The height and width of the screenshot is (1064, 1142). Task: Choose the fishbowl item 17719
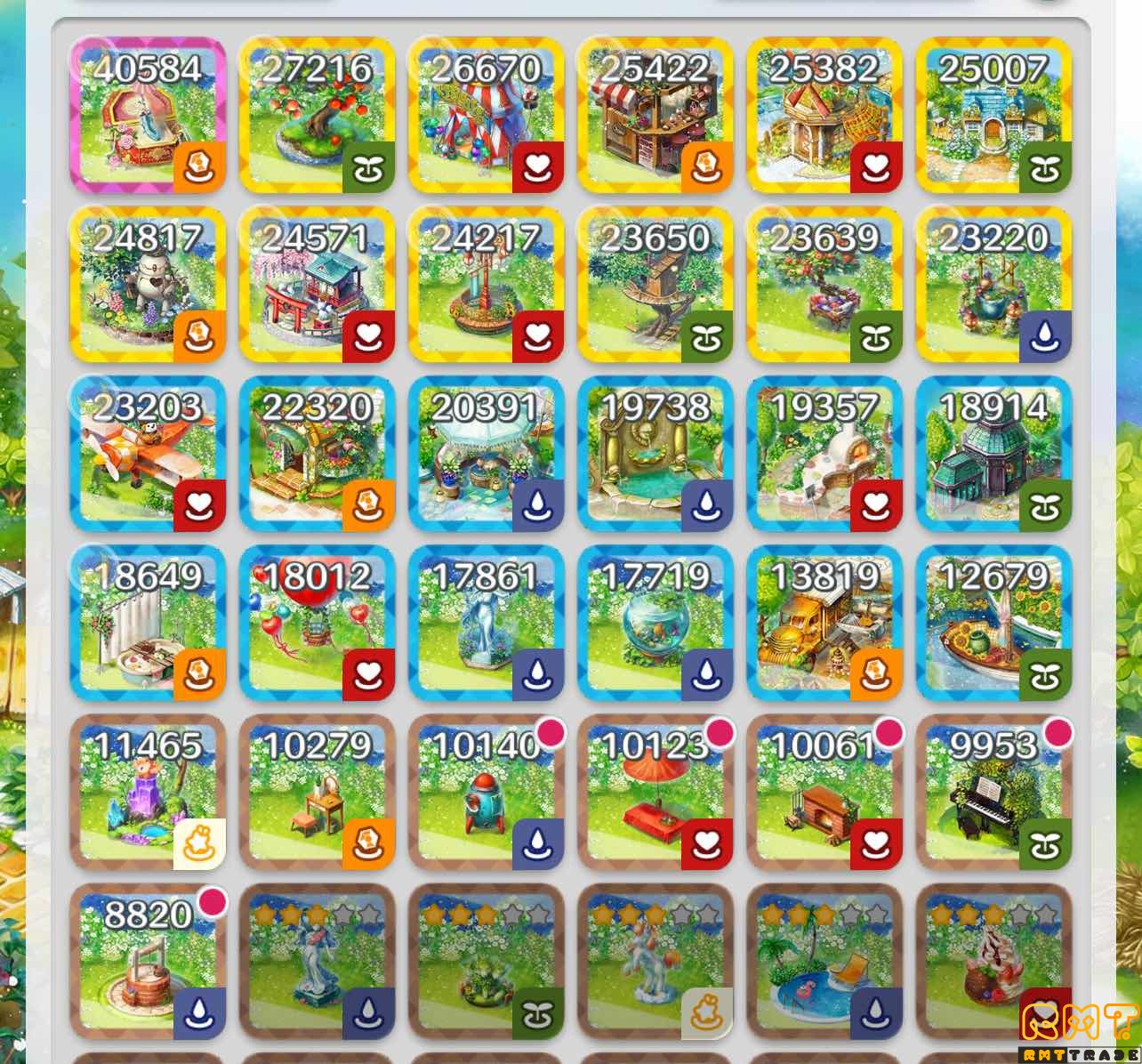(x=655, y=623)
